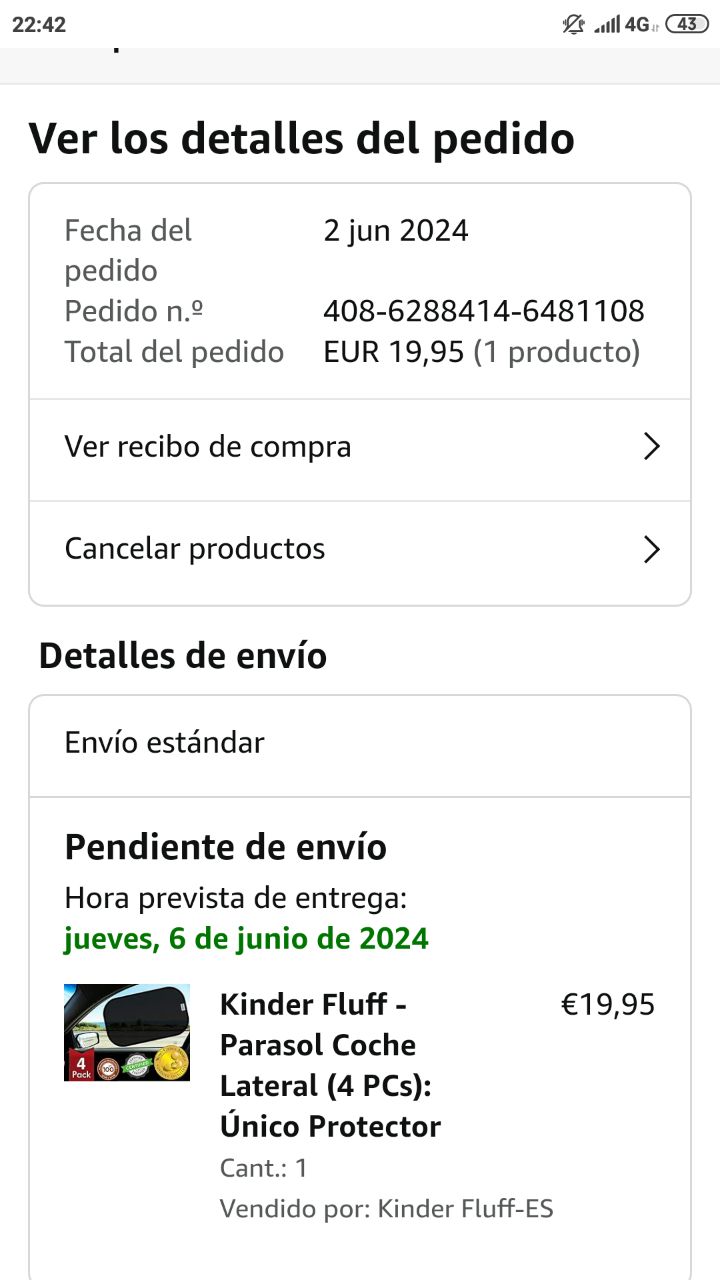Open the Kinder Fluff Parasol Coche Lateral title

(330, 1065)
